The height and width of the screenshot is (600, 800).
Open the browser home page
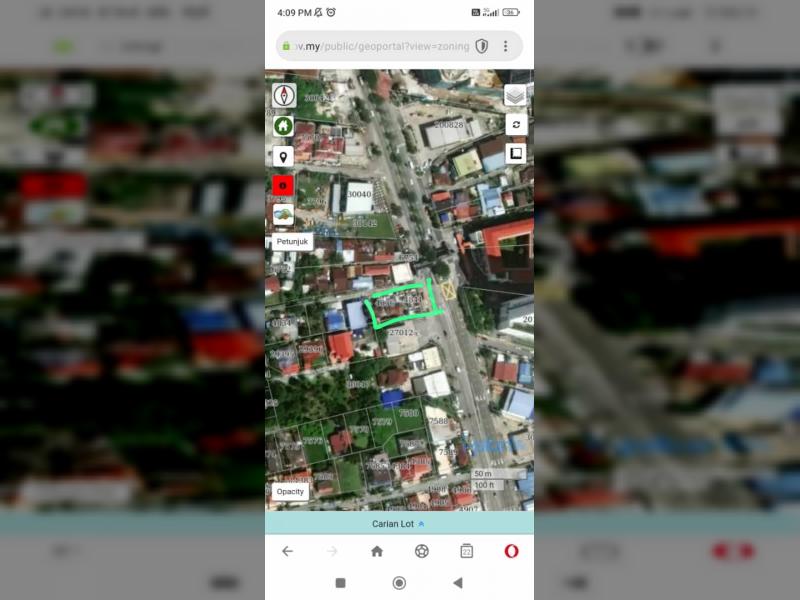(x=377, y=551)
